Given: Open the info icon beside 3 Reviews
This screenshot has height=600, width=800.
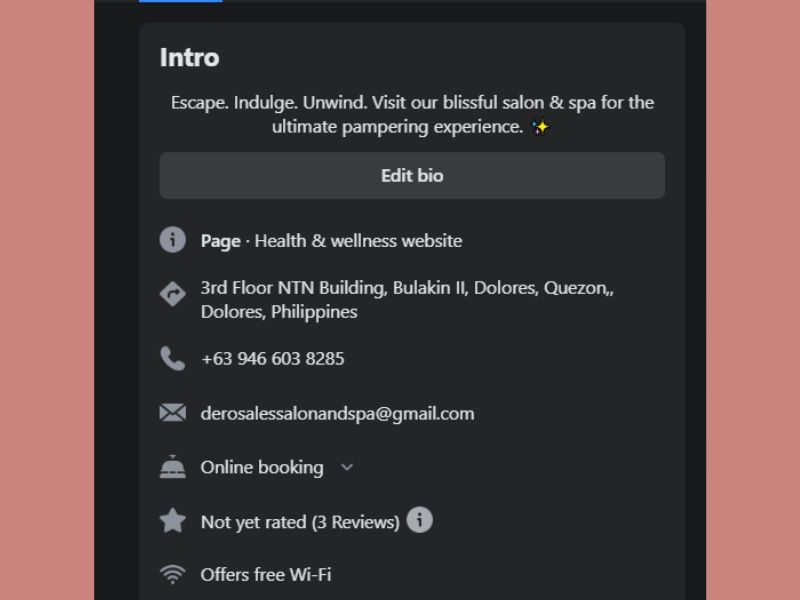Looking at the screenshot, I should [420, 520].
